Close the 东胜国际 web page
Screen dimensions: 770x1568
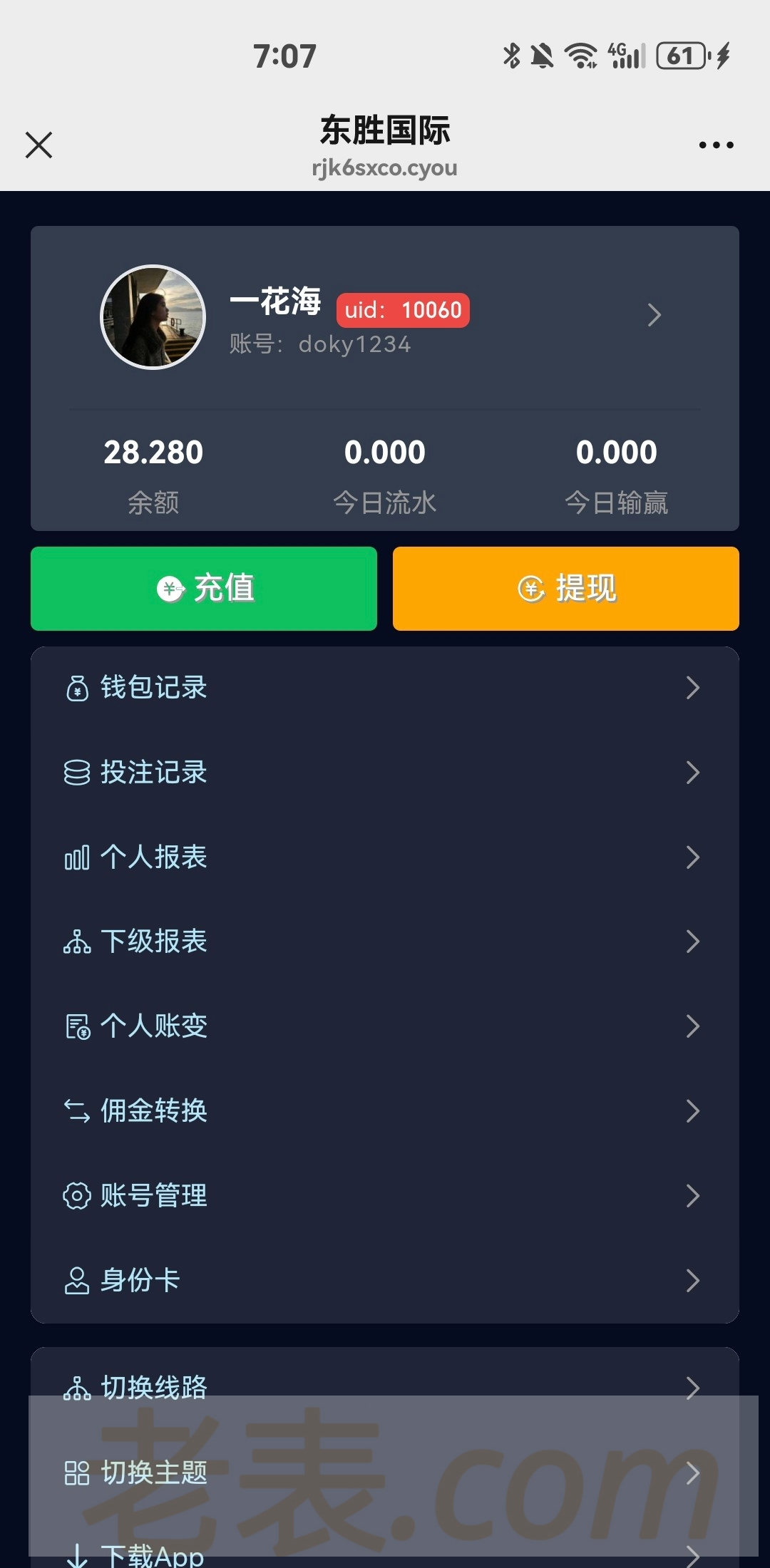pyautogui.click(x=39, y=145)
